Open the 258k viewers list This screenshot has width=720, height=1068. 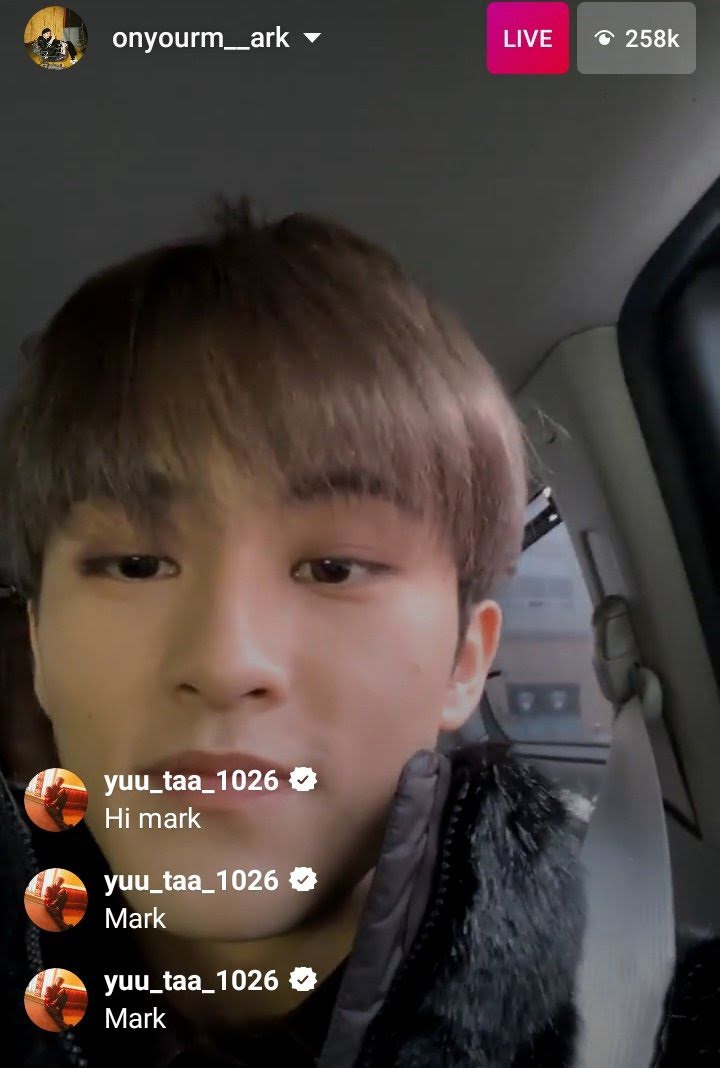[x=636, y=39]
